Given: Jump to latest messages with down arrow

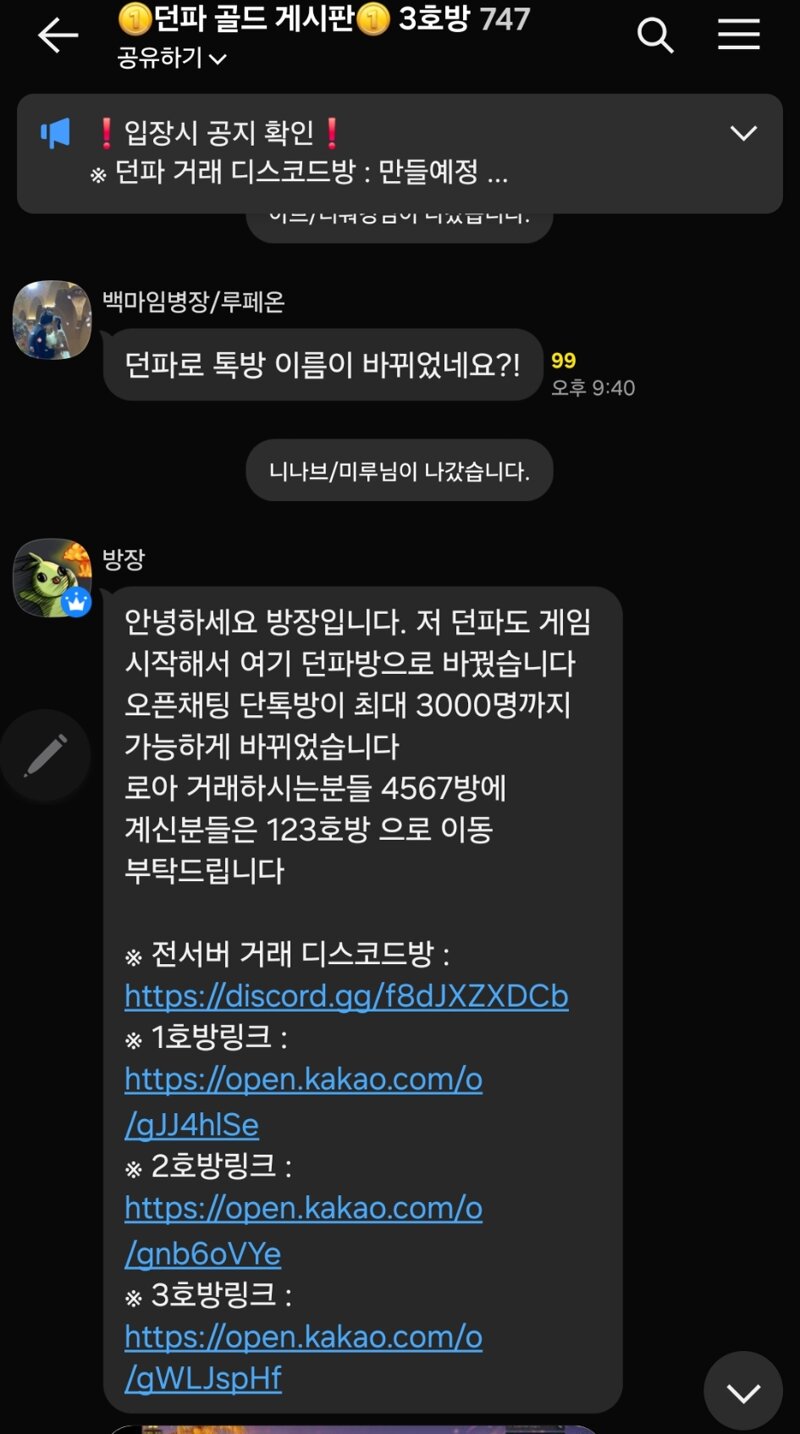Looking at the screenshot, I should coord(743,1391).
